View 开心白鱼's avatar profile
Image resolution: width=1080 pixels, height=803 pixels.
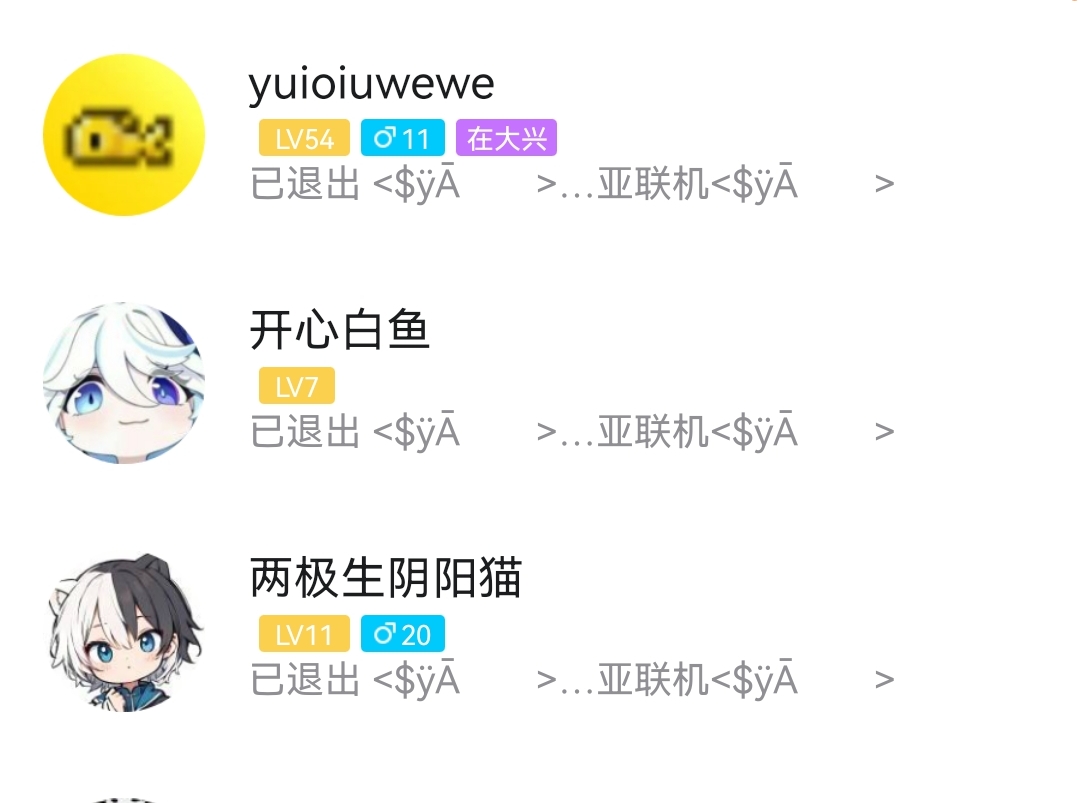point(124,383)
